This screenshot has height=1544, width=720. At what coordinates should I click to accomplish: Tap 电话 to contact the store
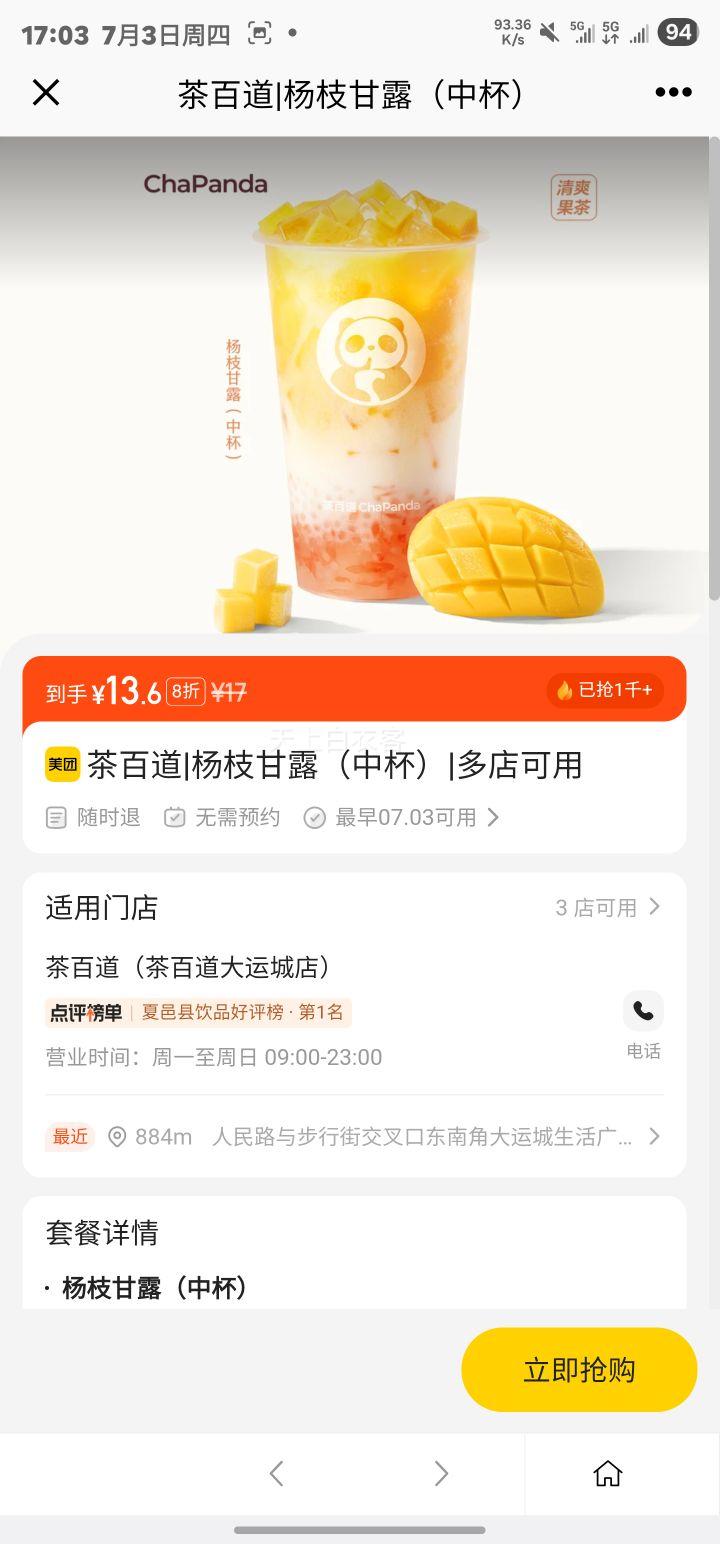pyautogui.click(x=643, y=1051)
